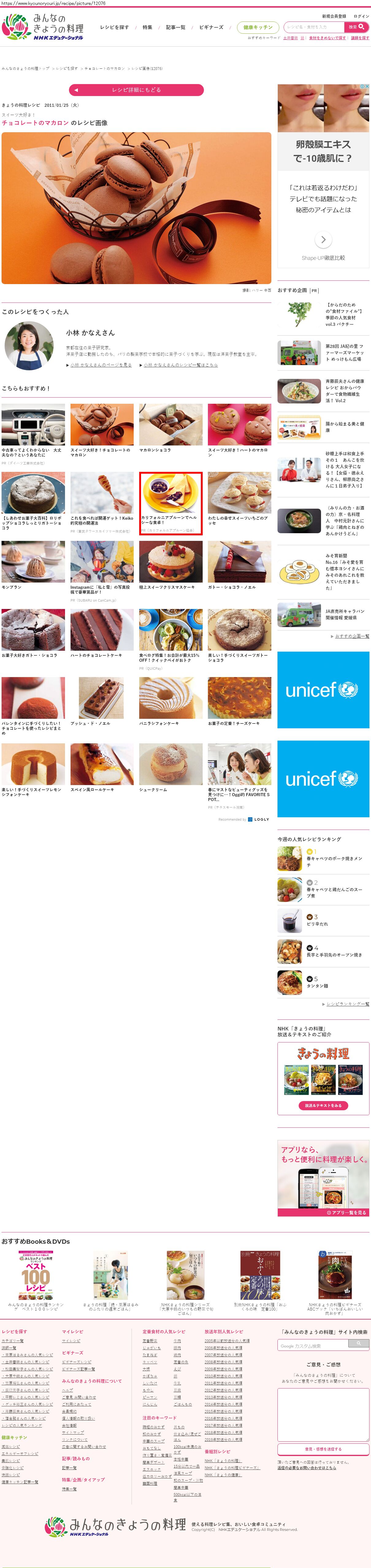Open 小林 かなえさんのレシピ一覧 link

point(180,364)
